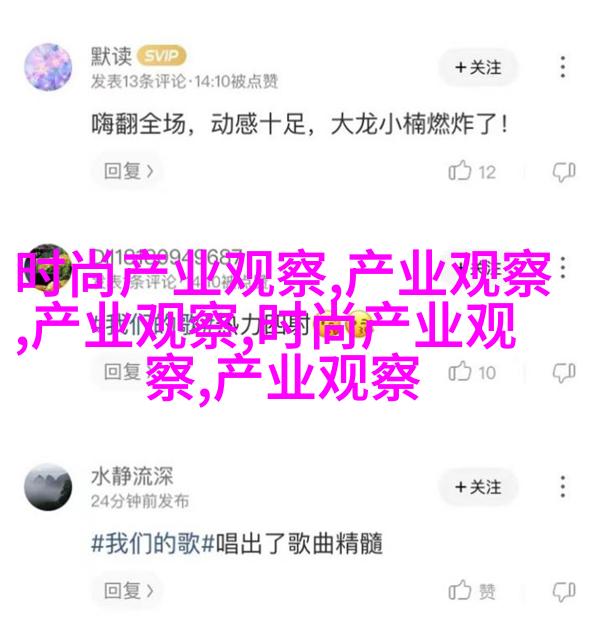Screen dimensions: 600x638
Task: Open overflow menu on 水静流深's comment
Action: [x=564, y=486]
